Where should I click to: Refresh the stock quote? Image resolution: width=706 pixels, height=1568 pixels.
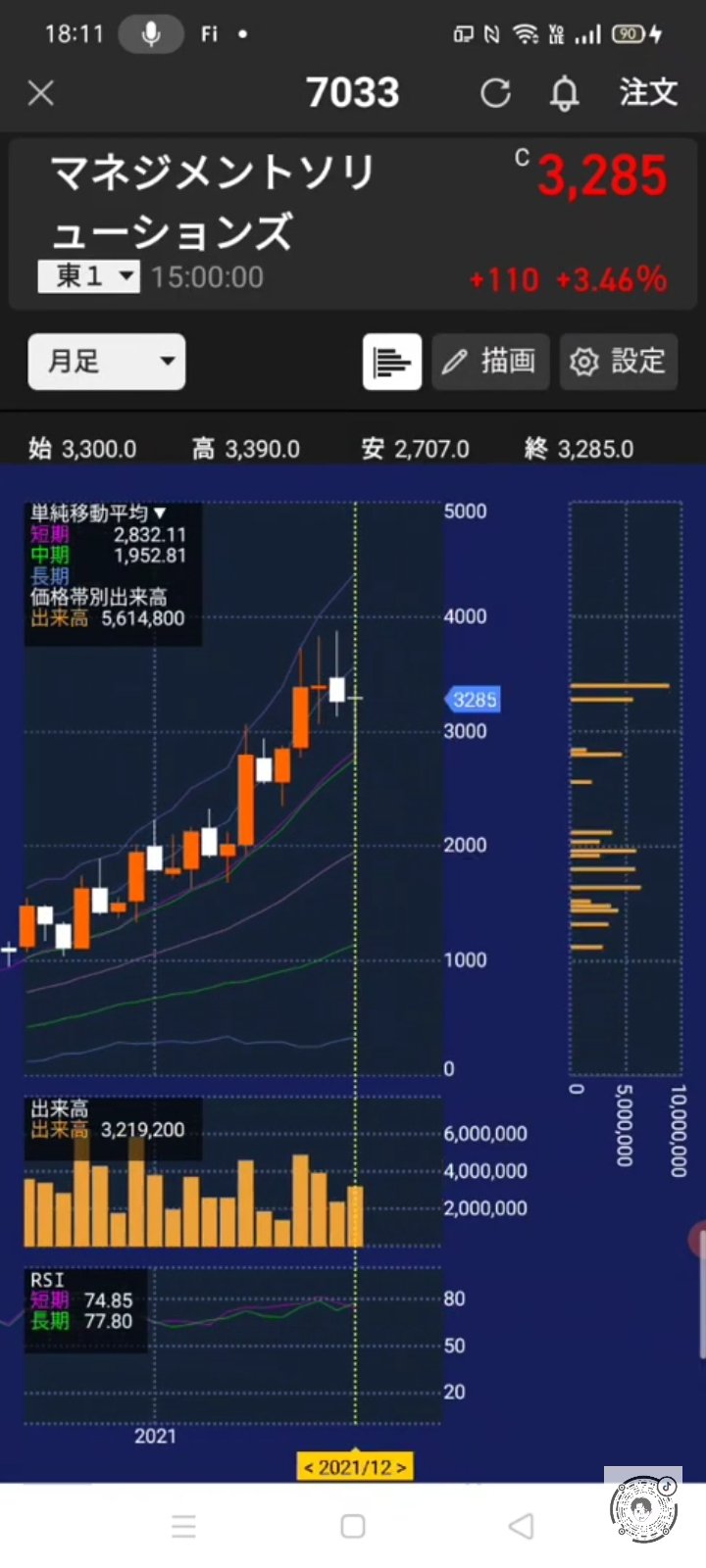point(495,94)
